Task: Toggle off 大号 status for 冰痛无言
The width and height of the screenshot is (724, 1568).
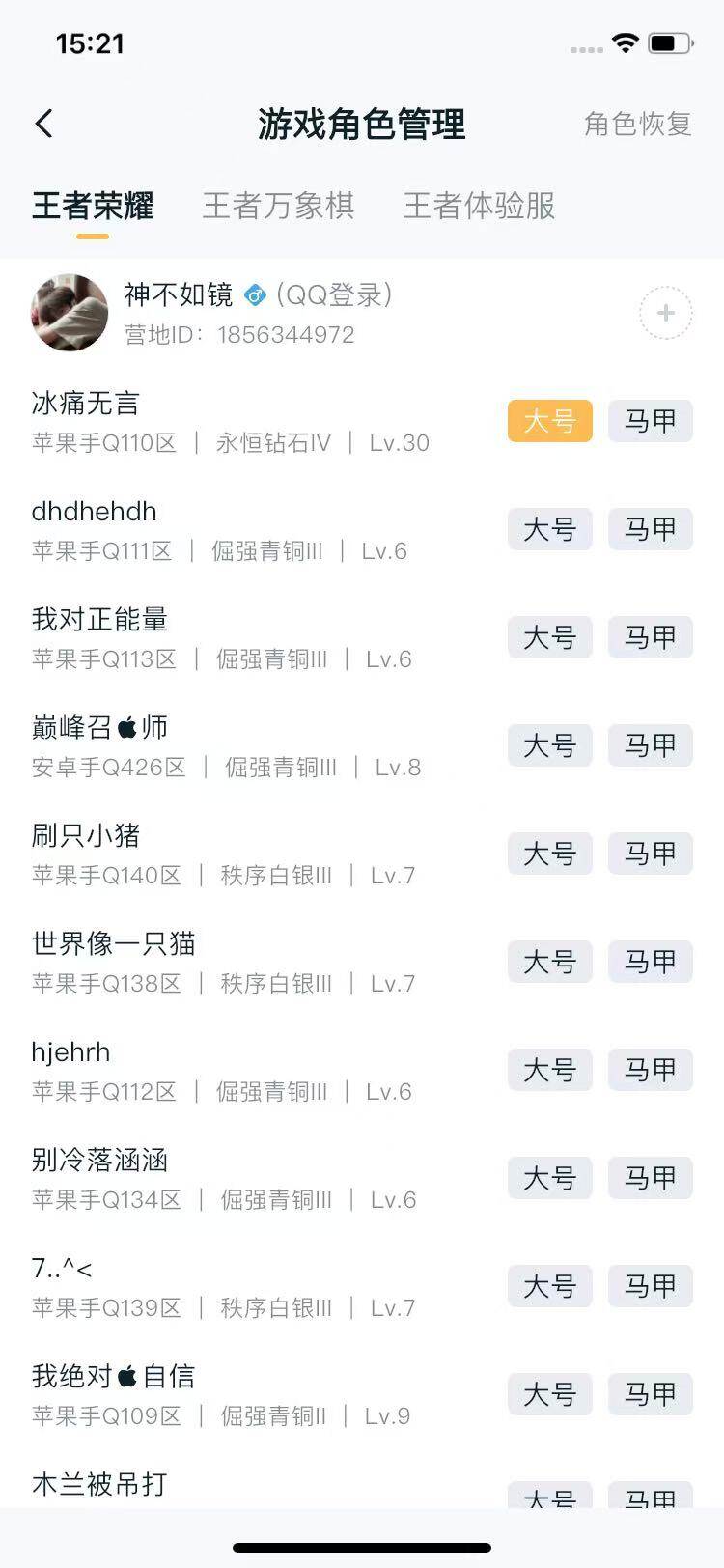Action: [x=548, y=421]
